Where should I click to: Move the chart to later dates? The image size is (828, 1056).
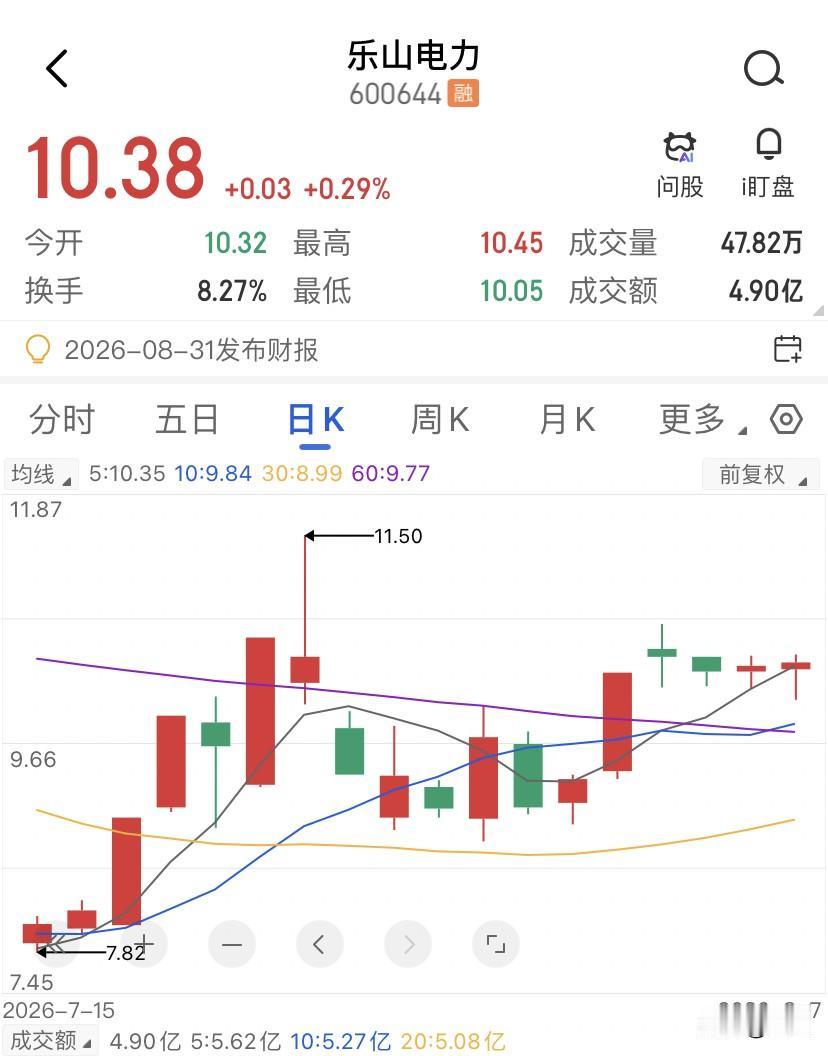(x=408, y=944)
